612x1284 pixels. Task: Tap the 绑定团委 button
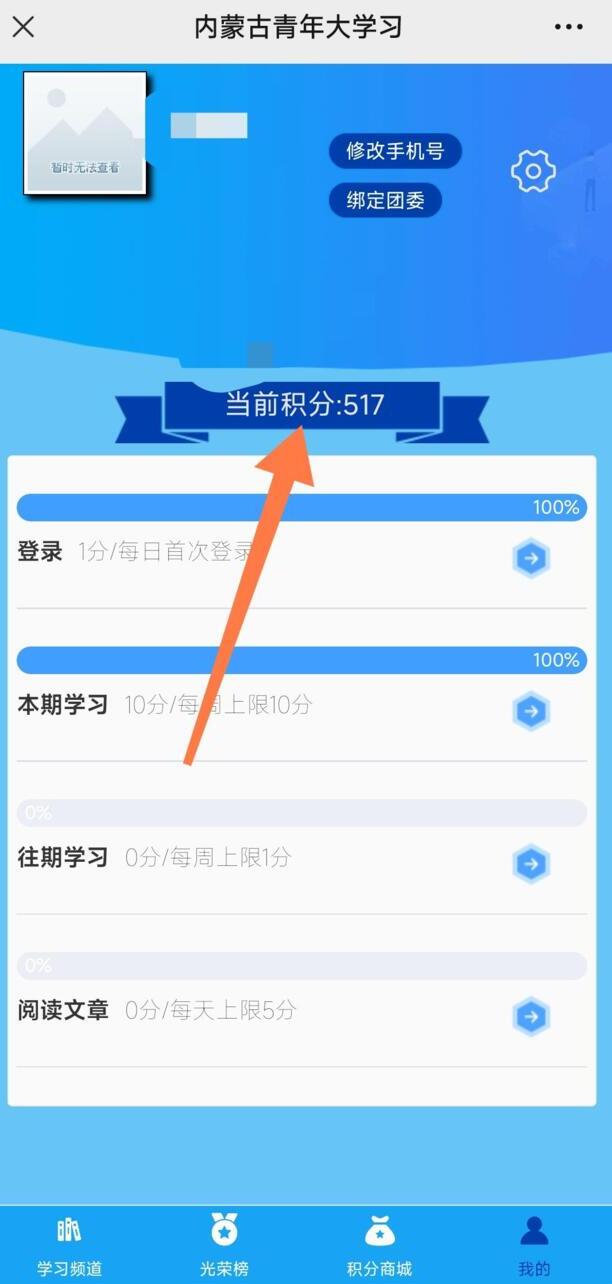(x=386, y=200)
